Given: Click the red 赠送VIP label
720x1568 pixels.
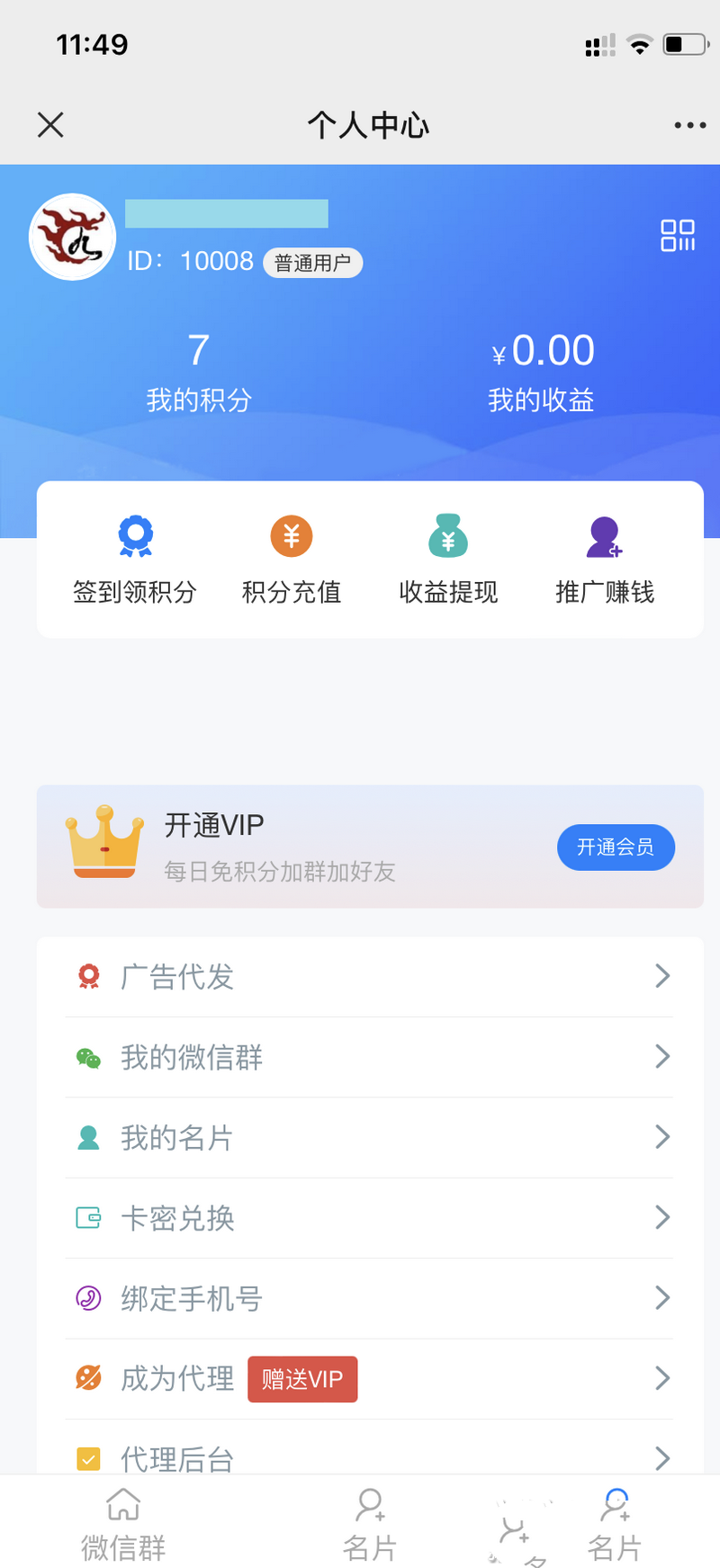Looking at the screenshot, I should point(302,1378).
